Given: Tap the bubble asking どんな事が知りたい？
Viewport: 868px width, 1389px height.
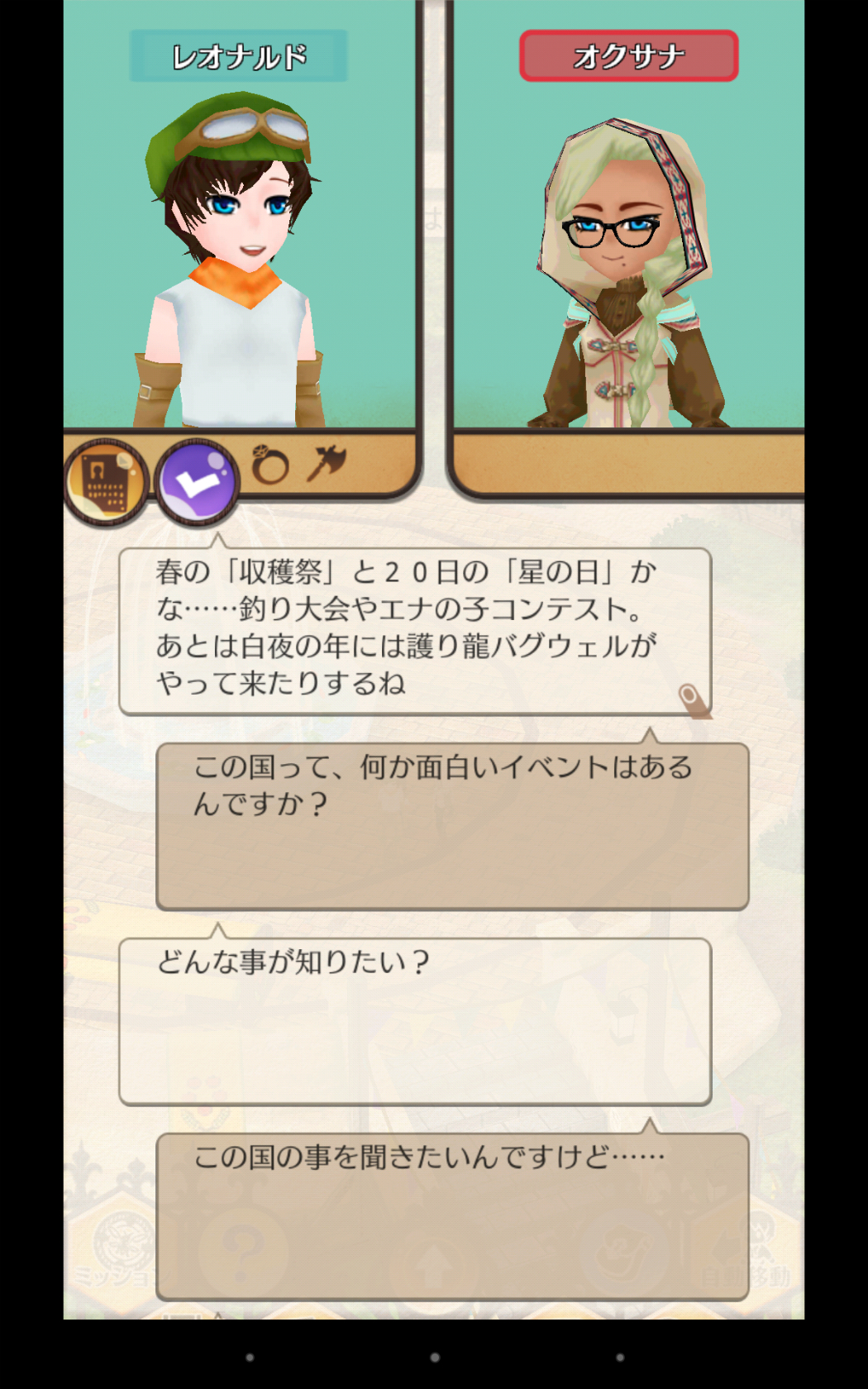Looking at the screenshot, I should pyautogui.click(x=415, y=1020).
